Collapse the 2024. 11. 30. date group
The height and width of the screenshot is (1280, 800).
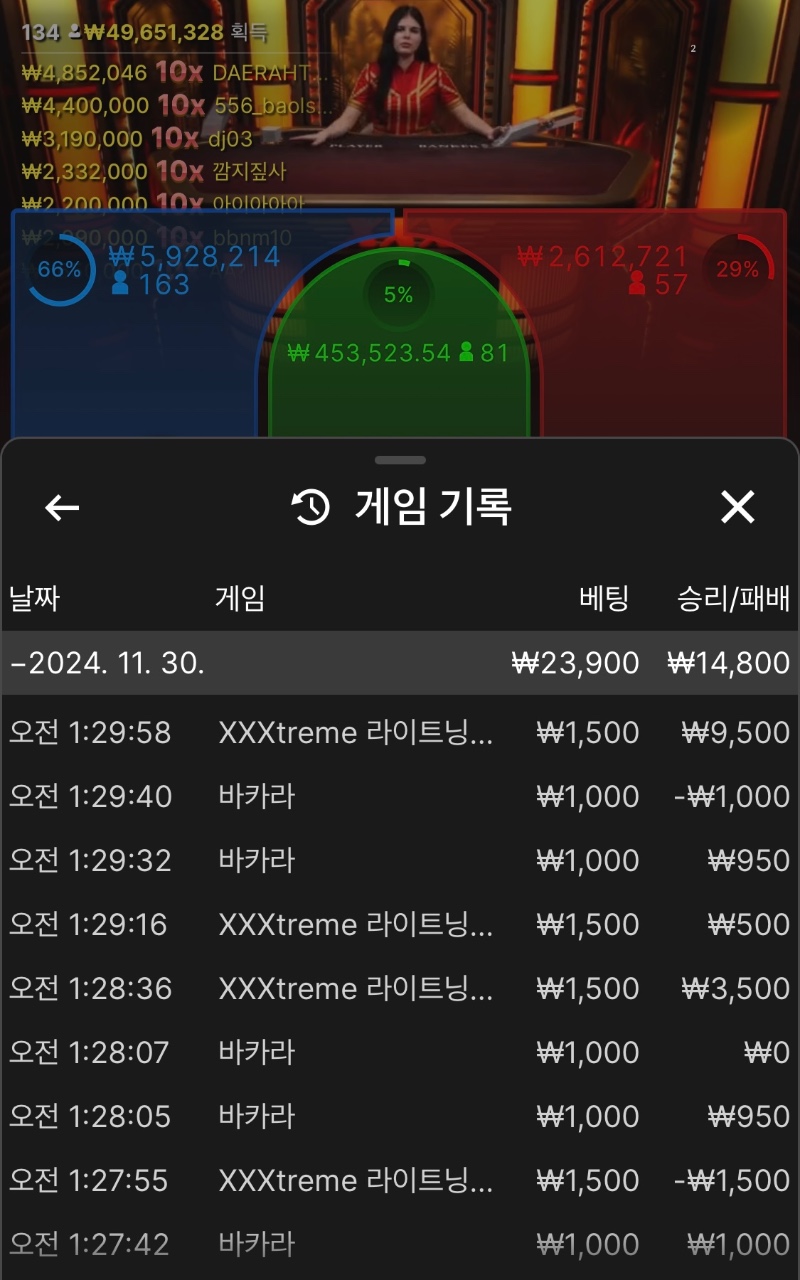point(400,663)
